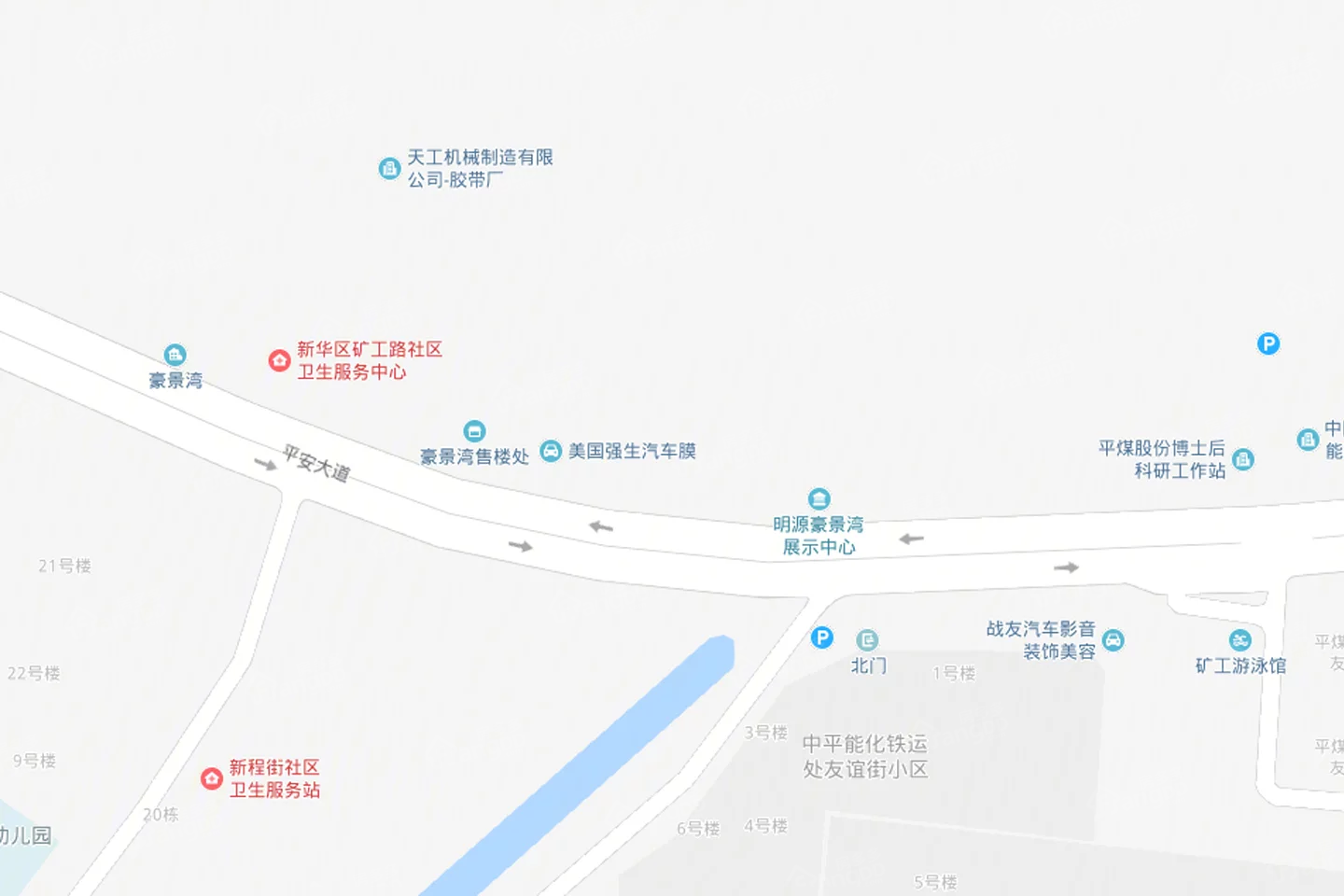Tap the 北门 gate marker
1344x896 pixels.
tap(867, 640)
